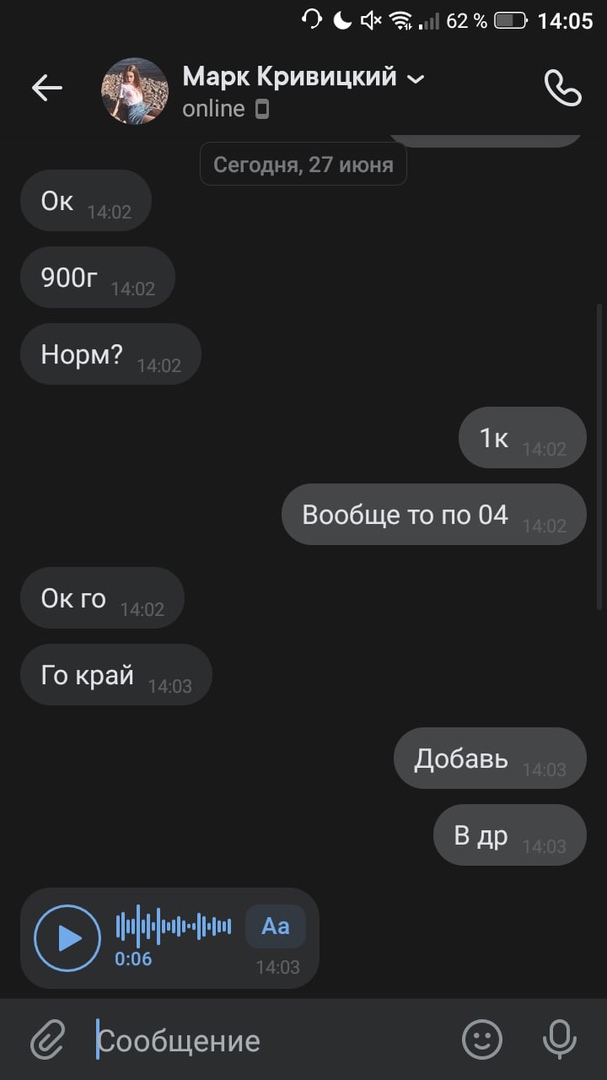Expand the Марк Кривицкий chat menu

(x=415, y=79)
